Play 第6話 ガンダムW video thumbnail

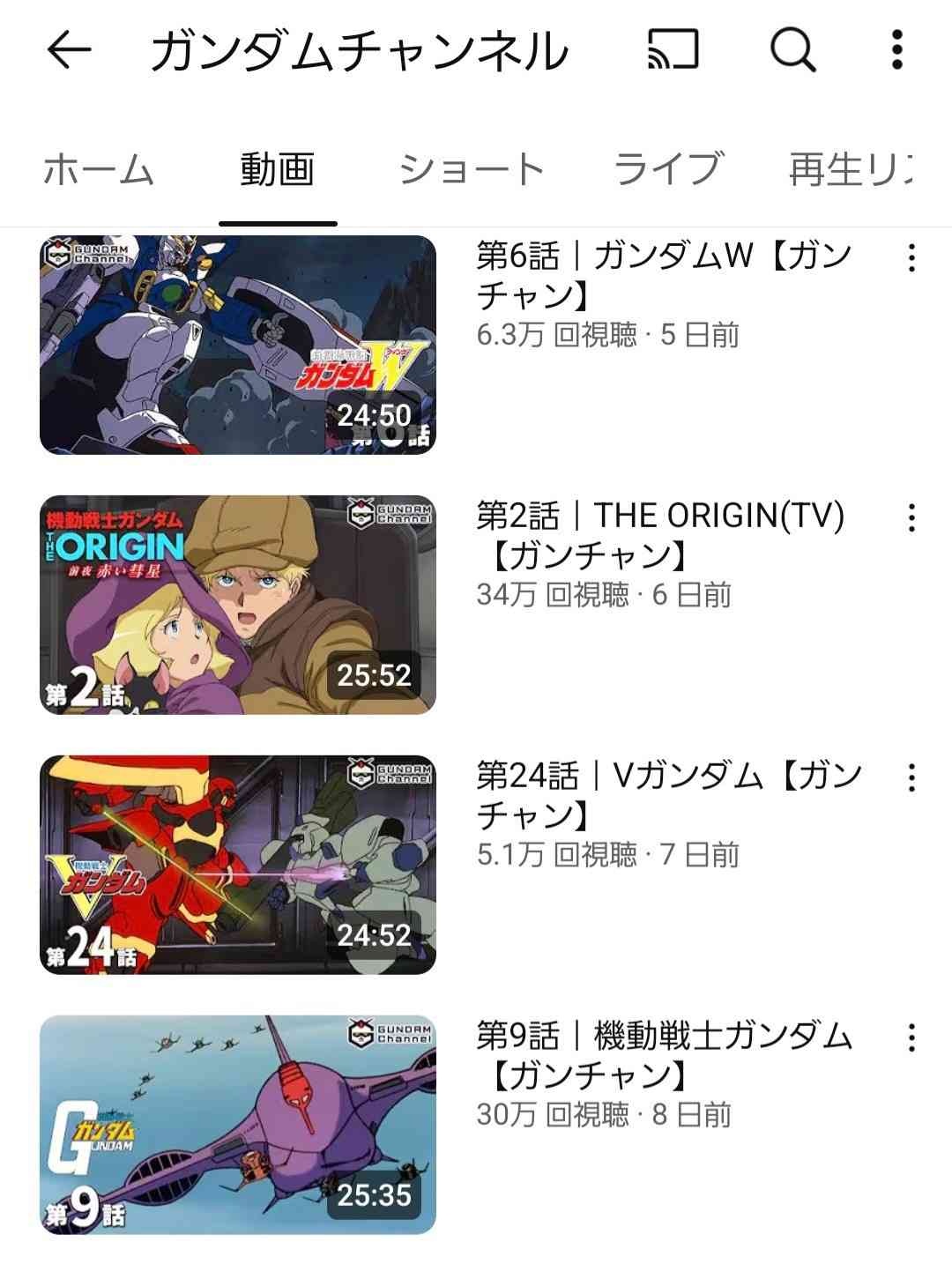click(238, 345)
